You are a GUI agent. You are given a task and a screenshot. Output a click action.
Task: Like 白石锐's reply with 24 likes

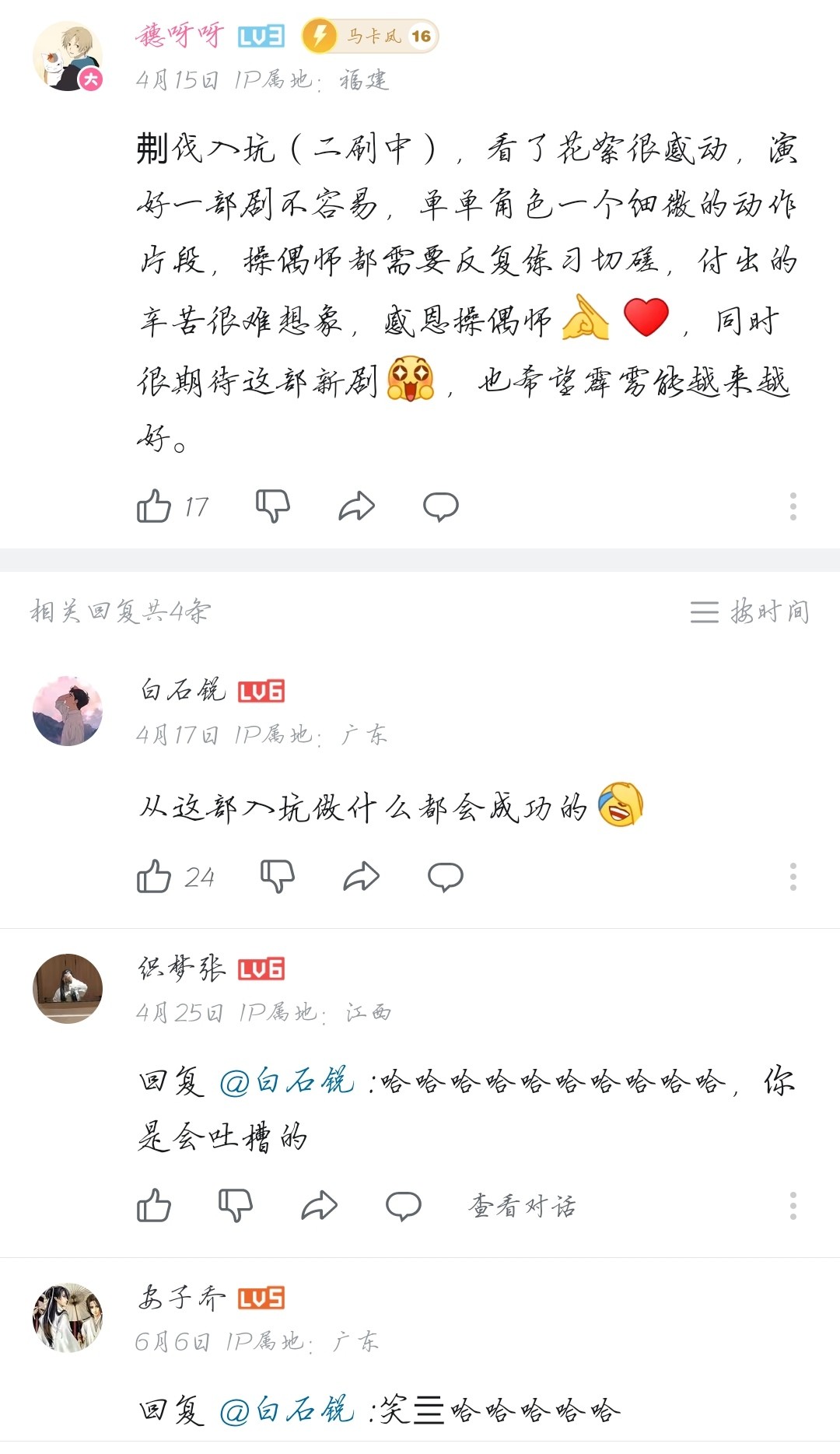tap(154, 877)
